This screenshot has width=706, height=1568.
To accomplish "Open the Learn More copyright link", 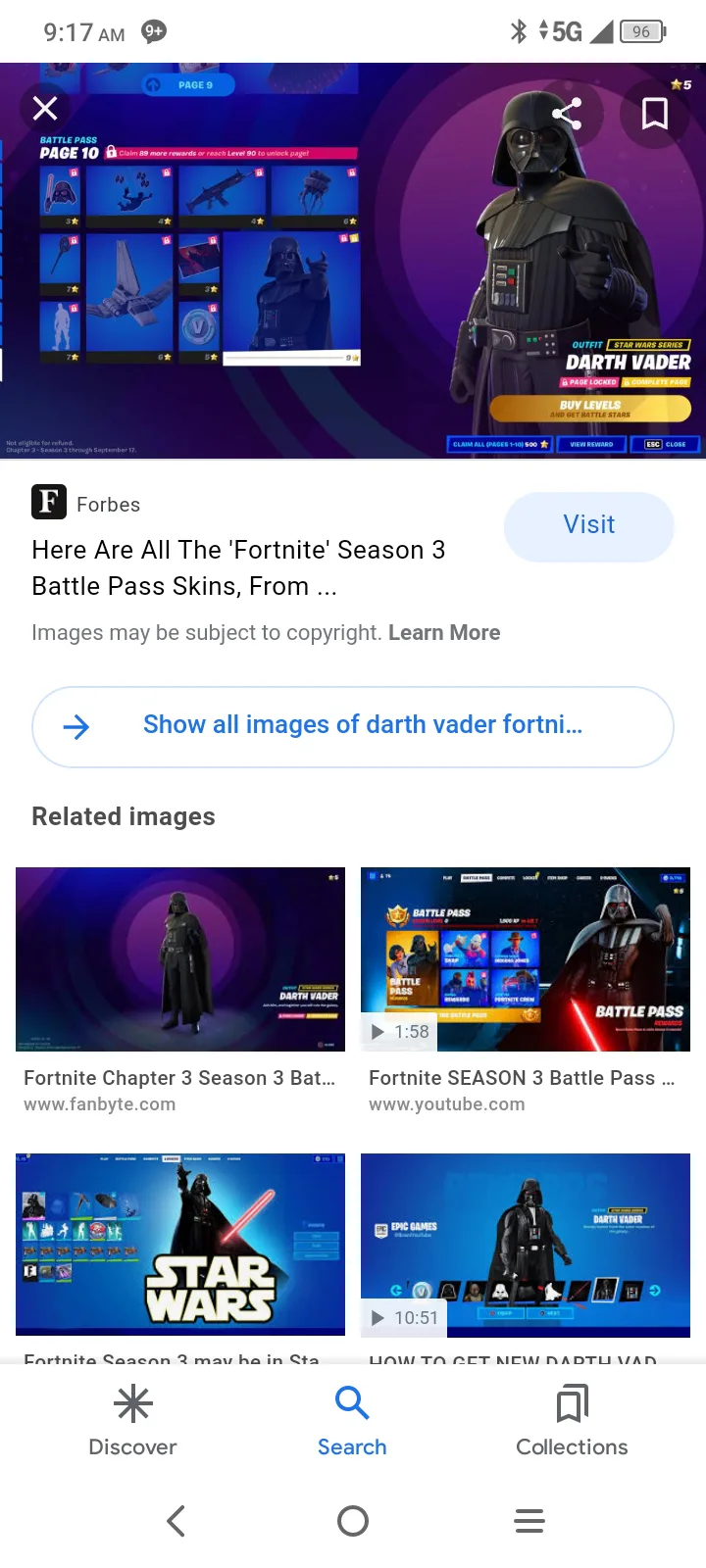I will point(444,633).
